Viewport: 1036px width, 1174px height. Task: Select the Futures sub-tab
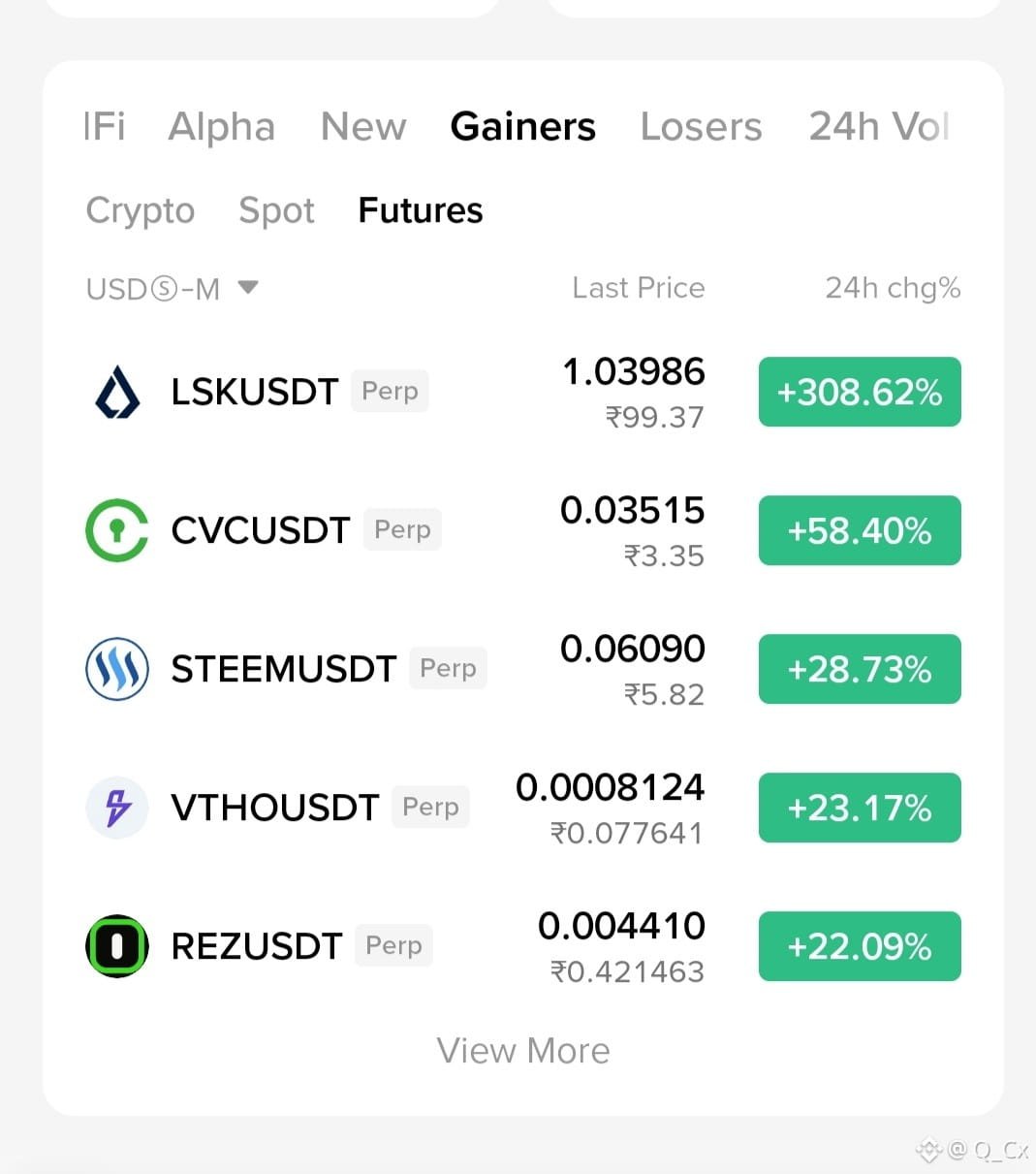[x=421, y=210]
